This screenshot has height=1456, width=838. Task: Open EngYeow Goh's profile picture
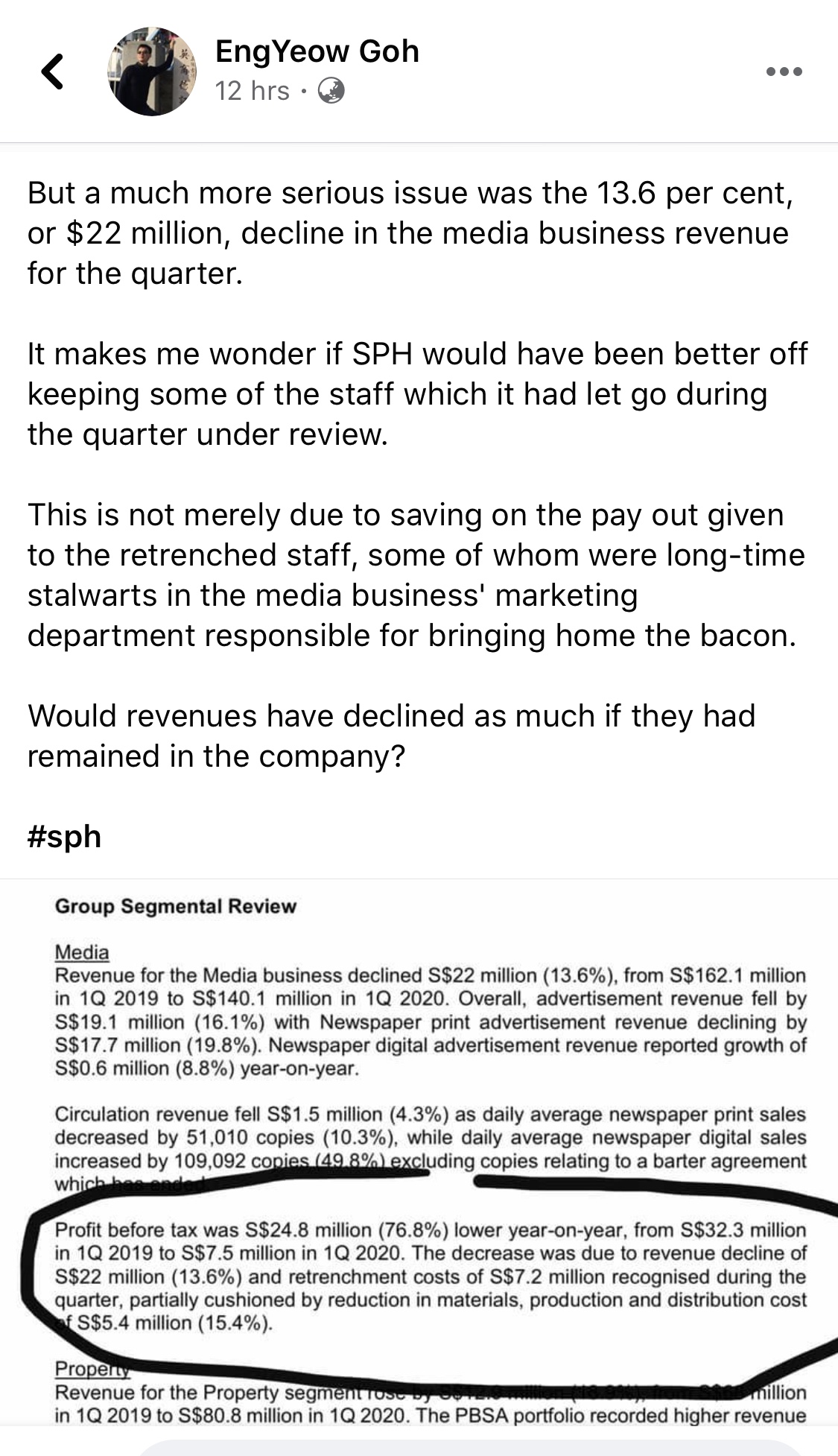(x=152, y=72)
